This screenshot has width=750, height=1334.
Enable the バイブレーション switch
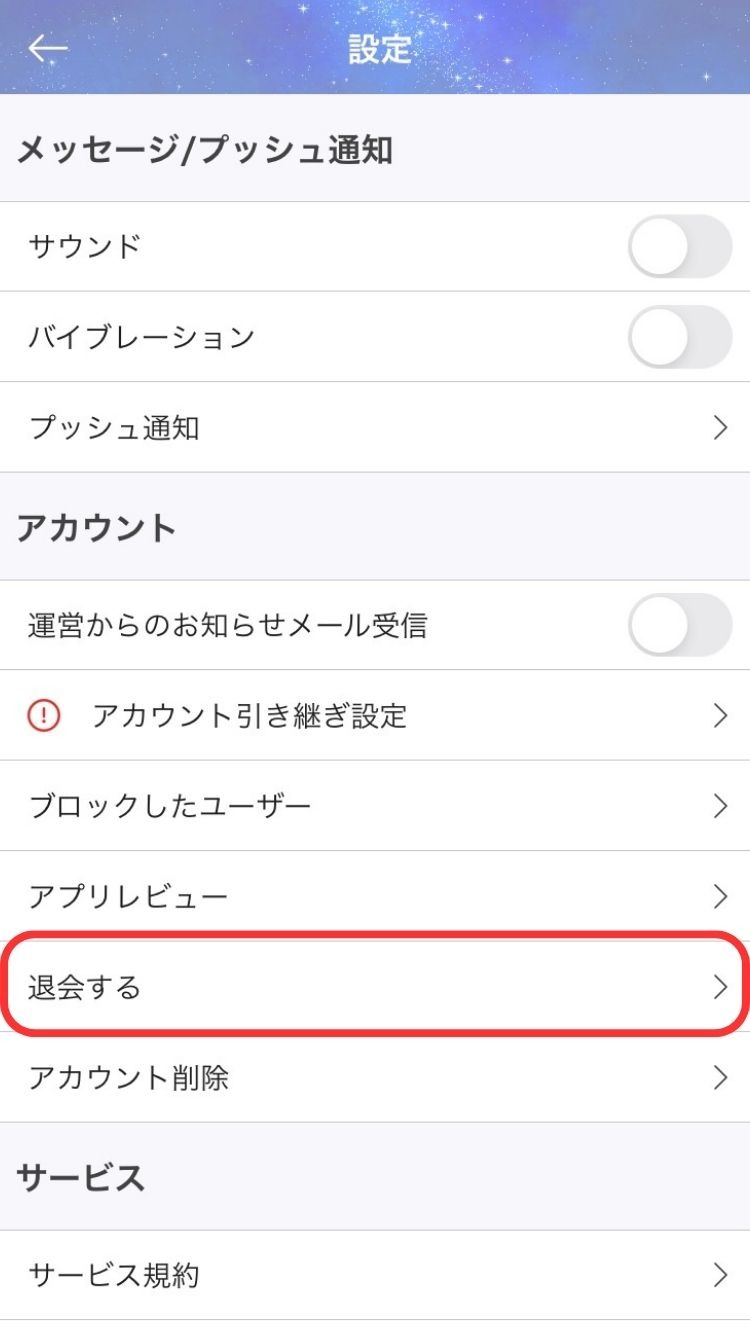(680, 337)
